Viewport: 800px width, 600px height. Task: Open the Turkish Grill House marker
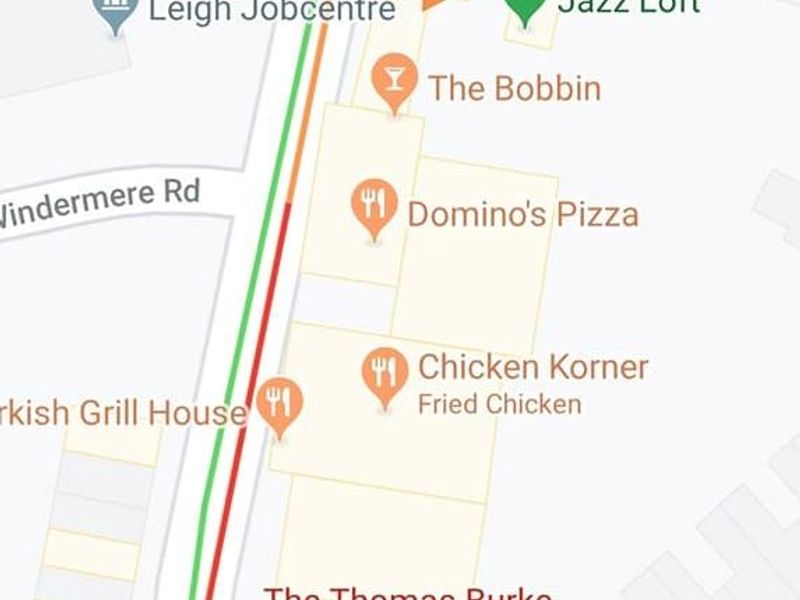coord(279,403)
